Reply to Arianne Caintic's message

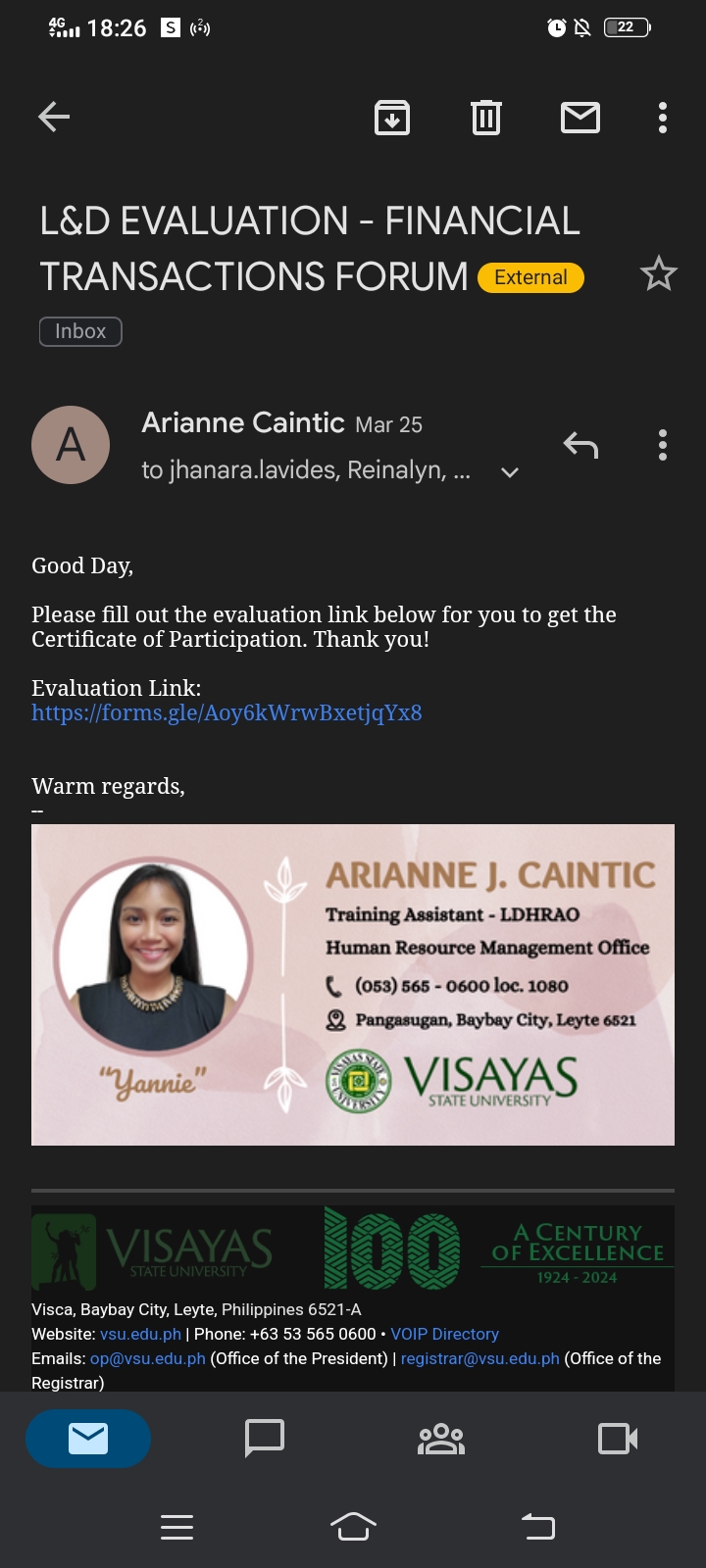580,445
